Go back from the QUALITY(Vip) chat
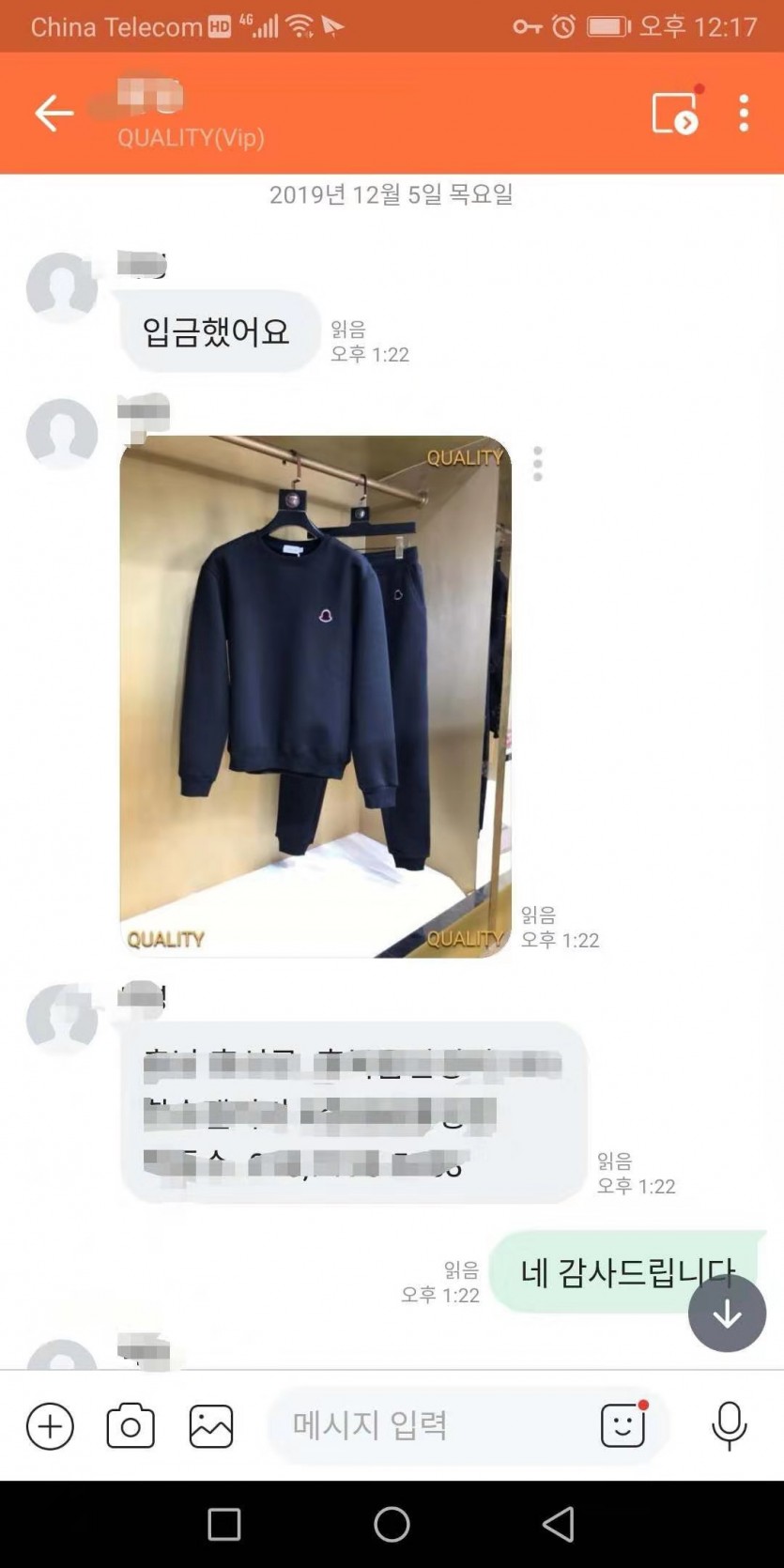The width and height of the screenshot is (784, 1568). click(x=54, y=114)
